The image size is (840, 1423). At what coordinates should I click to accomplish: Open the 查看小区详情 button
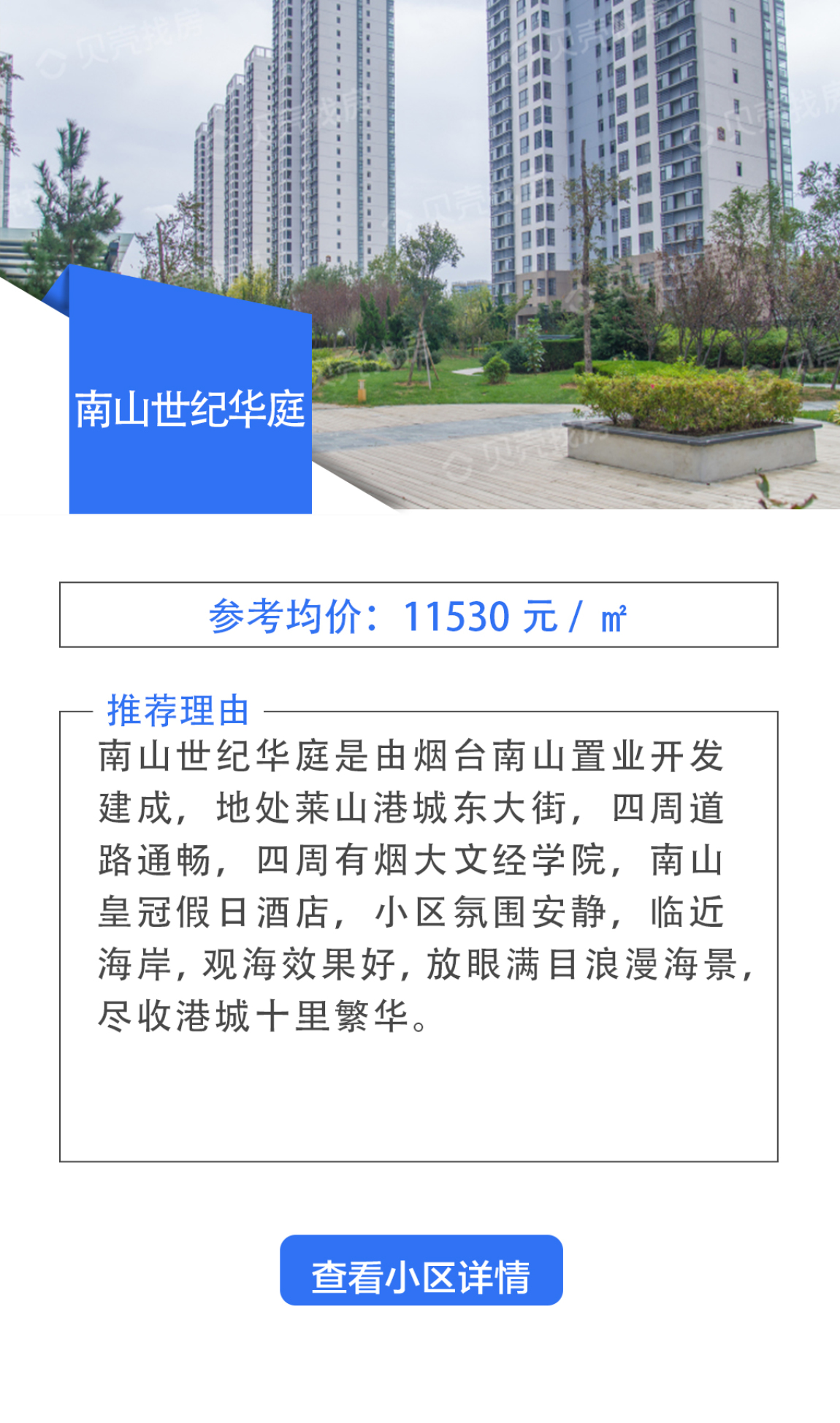[421, 1271]
